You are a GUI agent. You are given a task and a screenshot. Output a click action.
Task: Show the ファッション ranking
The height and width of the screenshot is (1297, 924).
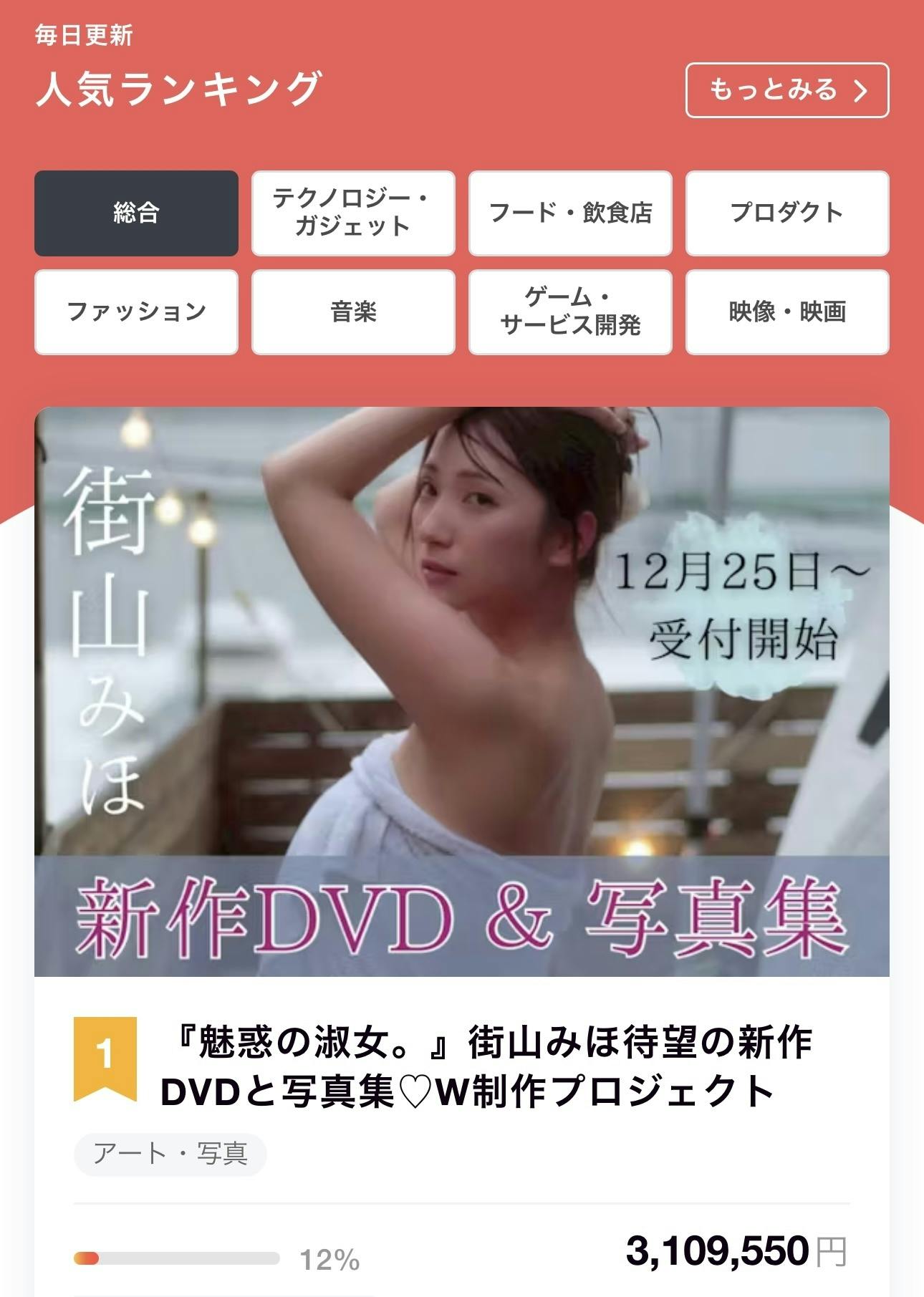coord(136,312)
